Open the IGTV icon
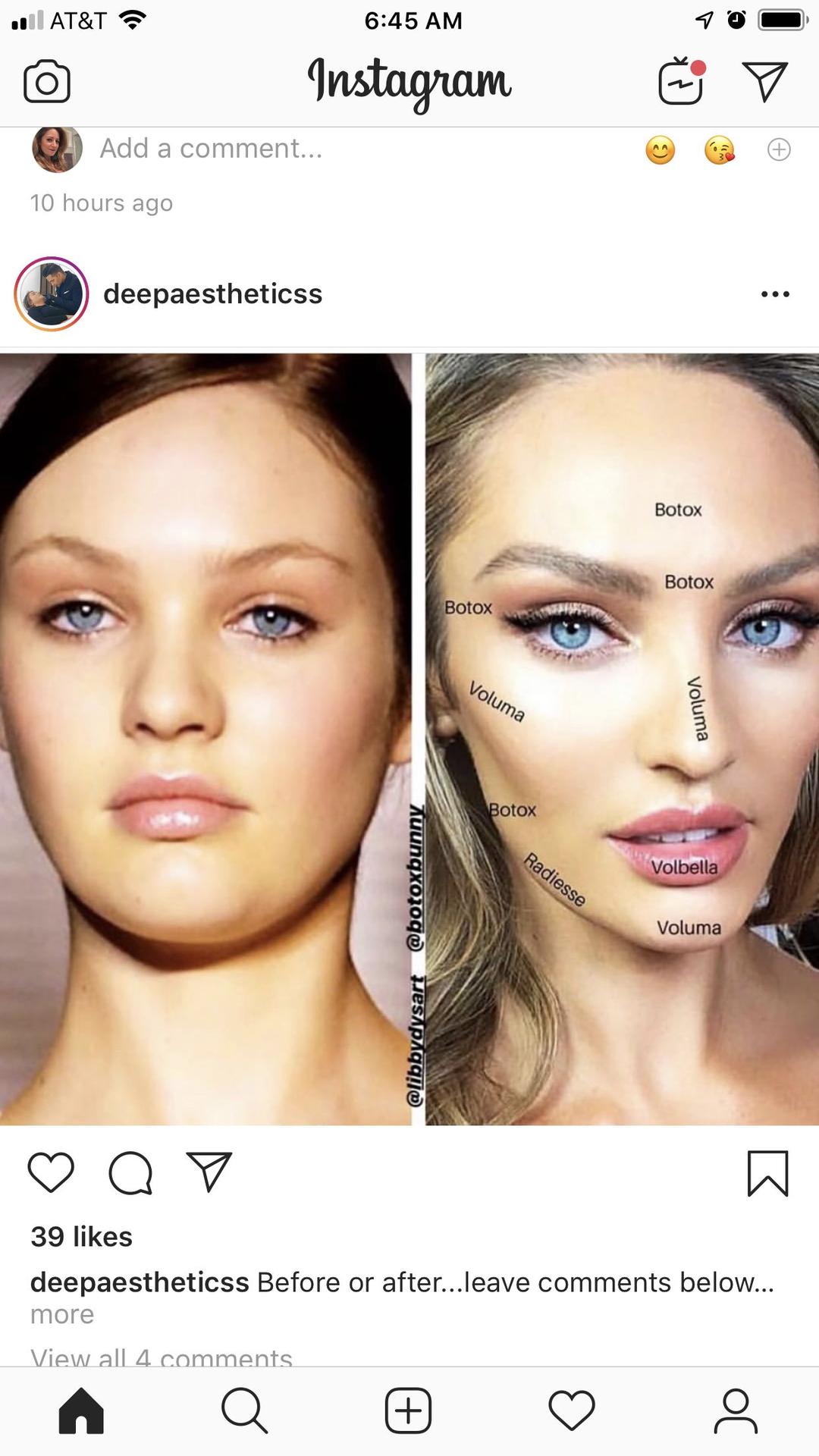The image size is (819, 1456). [x=681, y=81]
